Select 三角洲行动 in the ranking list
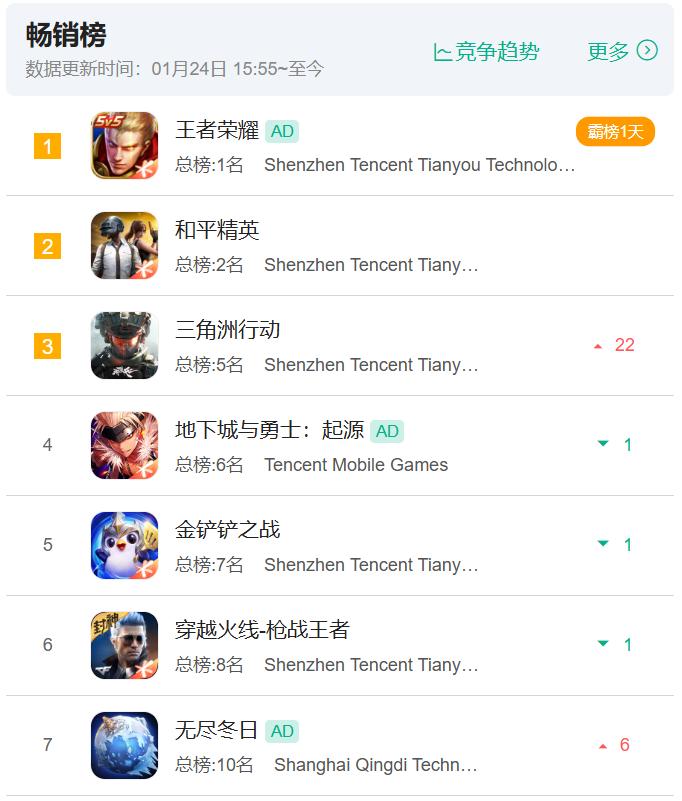This screenshot has height=801, width=682. (x=227, y=330)
